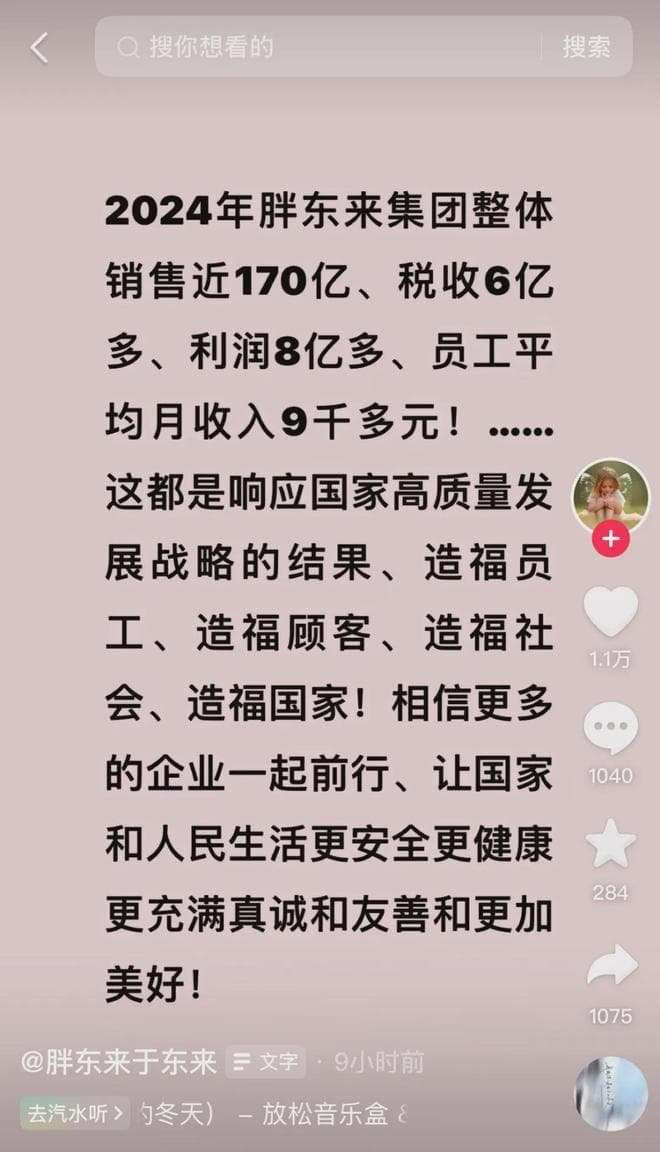Tap the 搜索 button
Screen dimensions: 660x1152
(586, 47)
